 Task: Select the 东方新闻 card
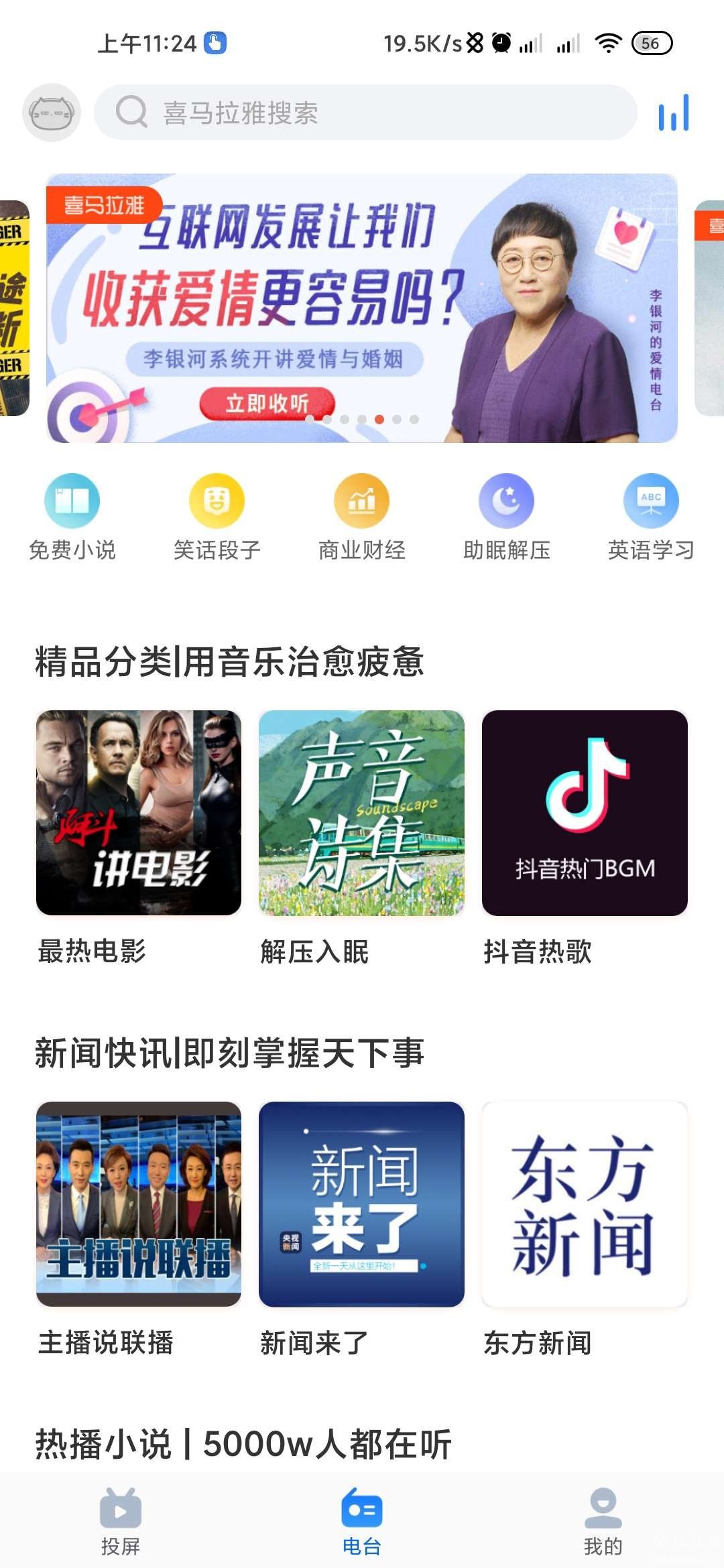[585, 1204]
